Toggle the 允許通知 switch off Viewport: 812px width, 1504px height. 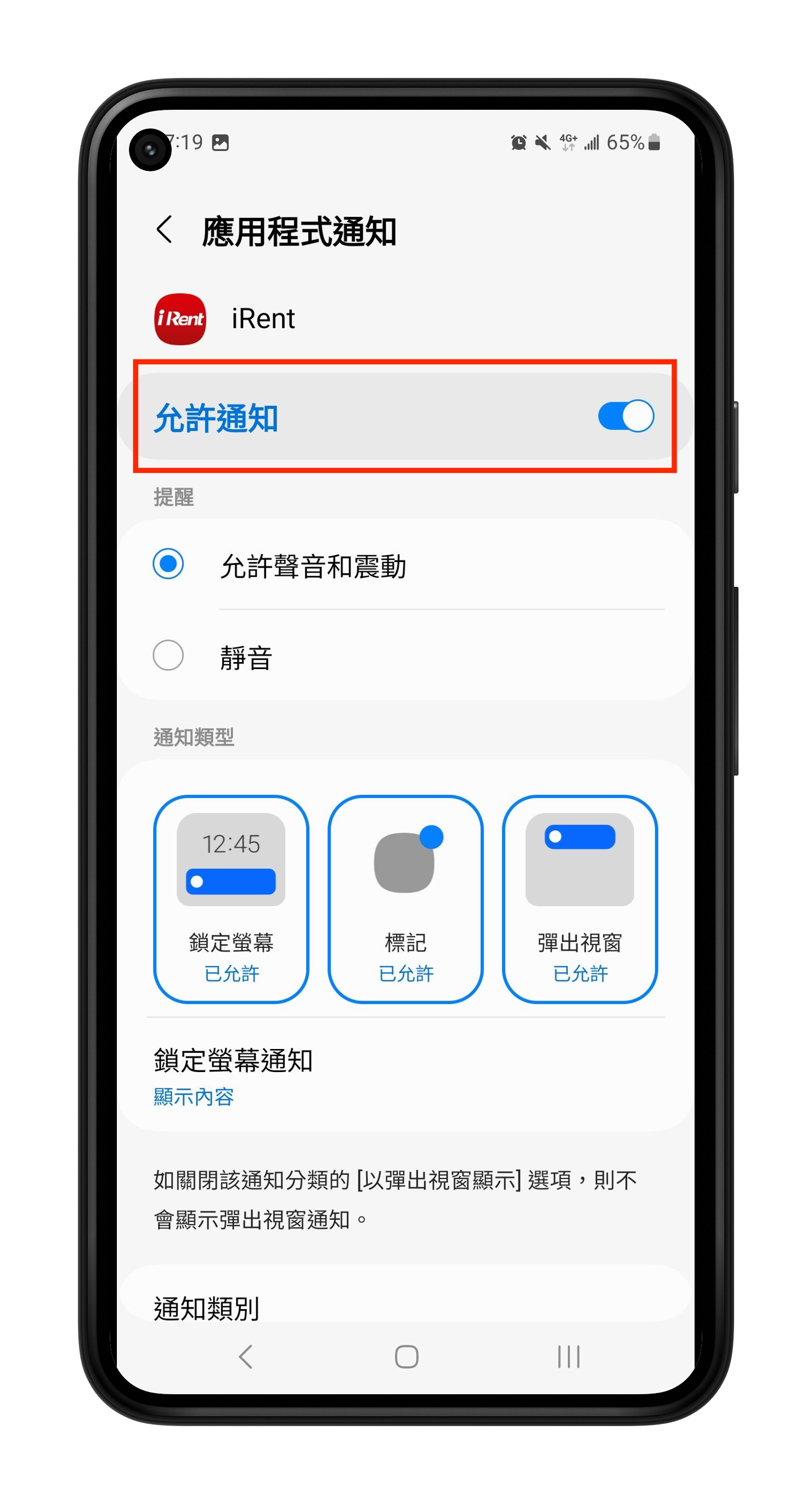tap(625, 416)
